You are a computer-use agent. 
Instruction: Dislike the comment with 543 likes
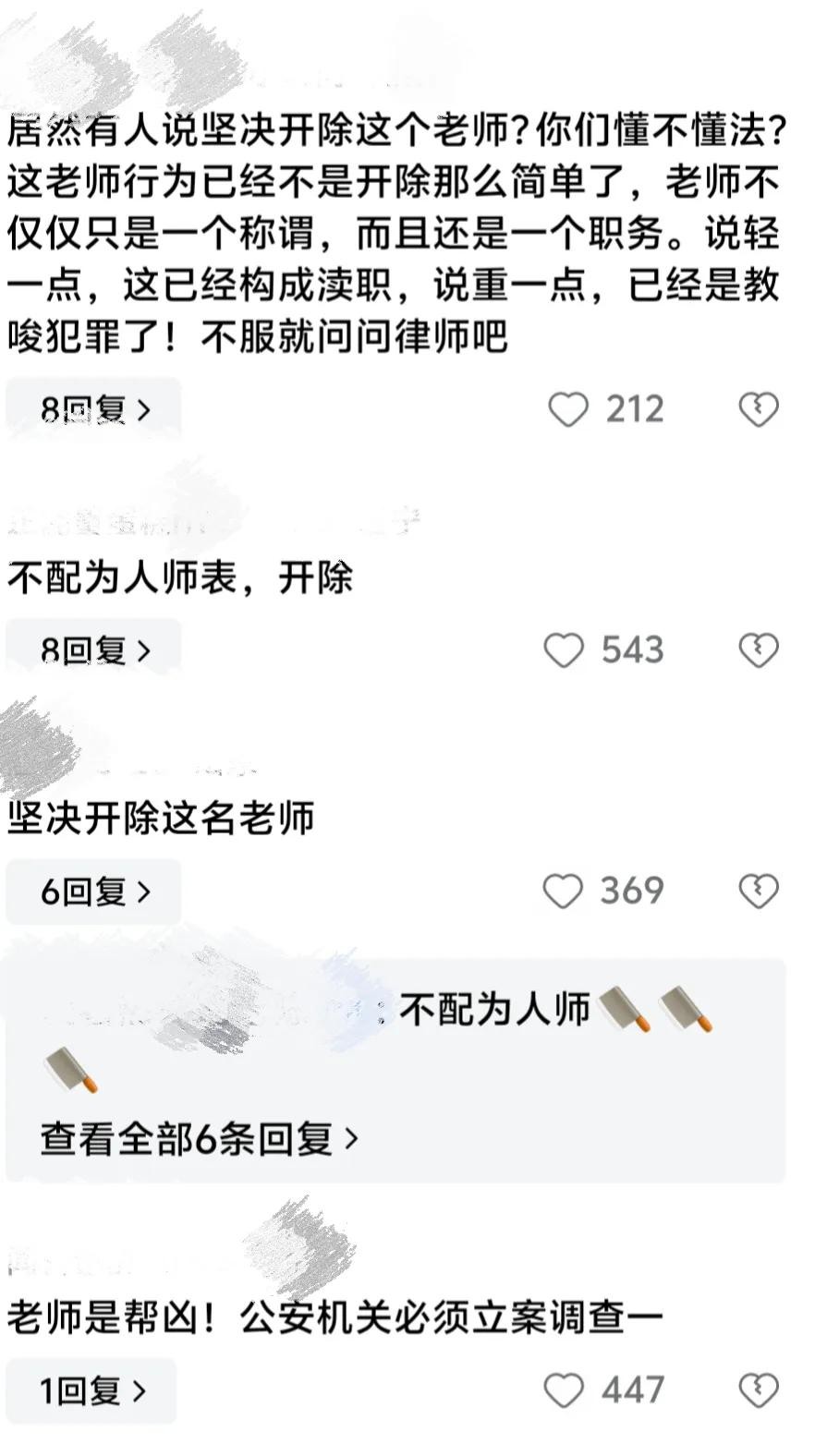click(759, 650)
